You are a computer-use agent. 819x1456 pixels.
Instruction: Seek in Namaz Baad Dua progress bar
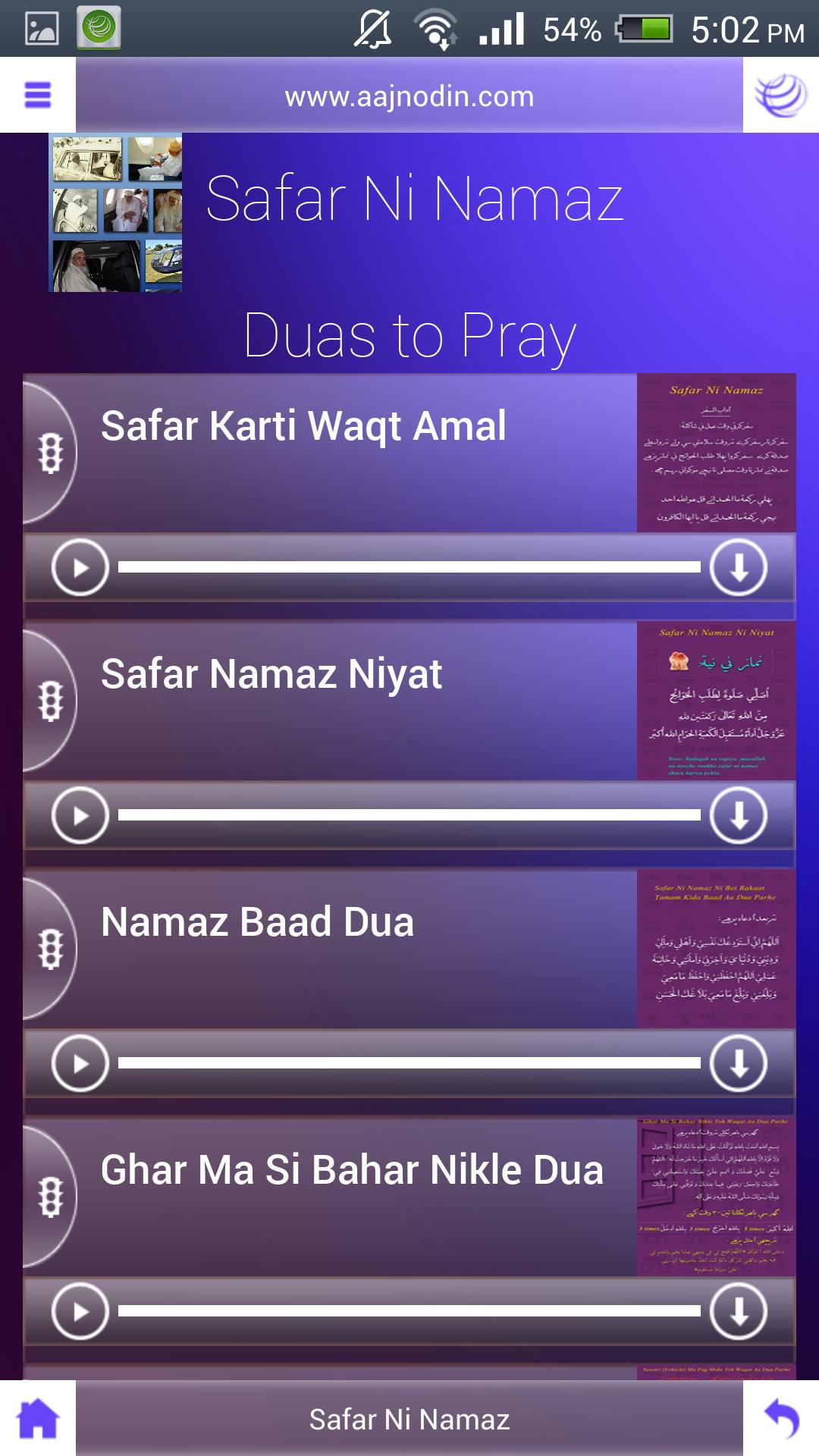click(x=409, y=1063)
